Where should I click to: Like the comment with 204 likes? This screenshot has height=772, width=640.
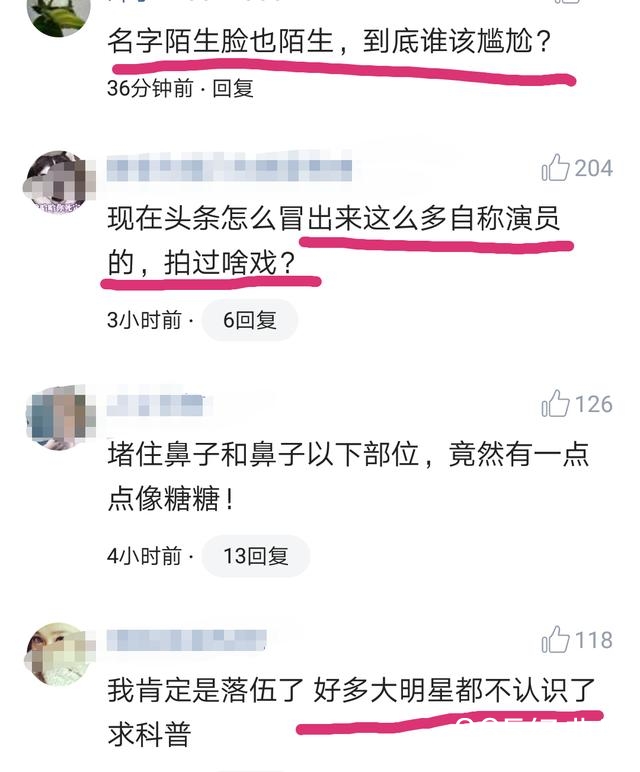(x=555, y=168)
